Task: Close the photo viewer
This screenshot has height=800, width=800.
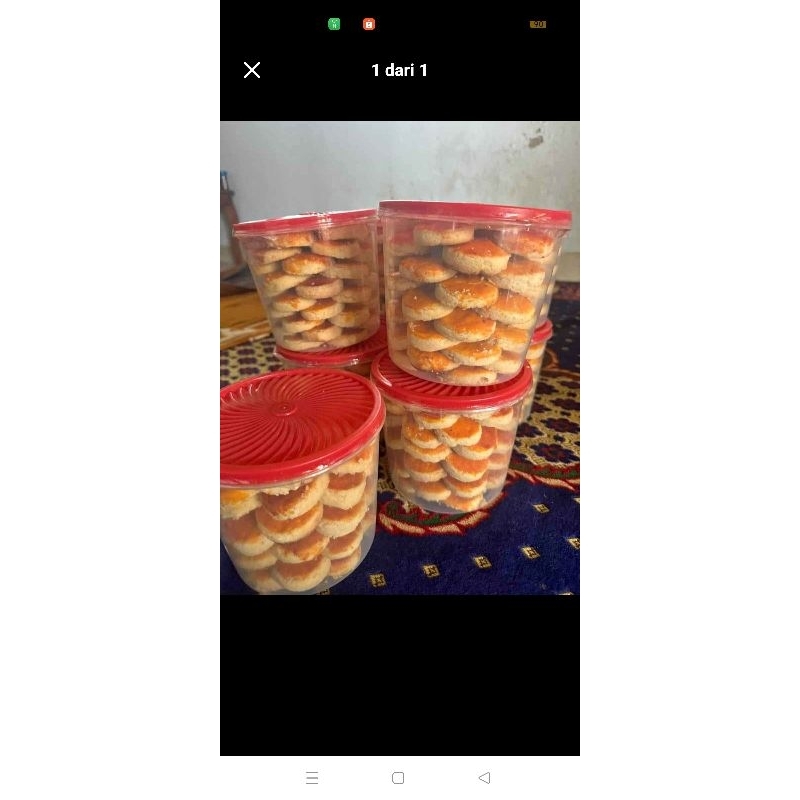Action: pyautogui.click(x=252, y=70)
